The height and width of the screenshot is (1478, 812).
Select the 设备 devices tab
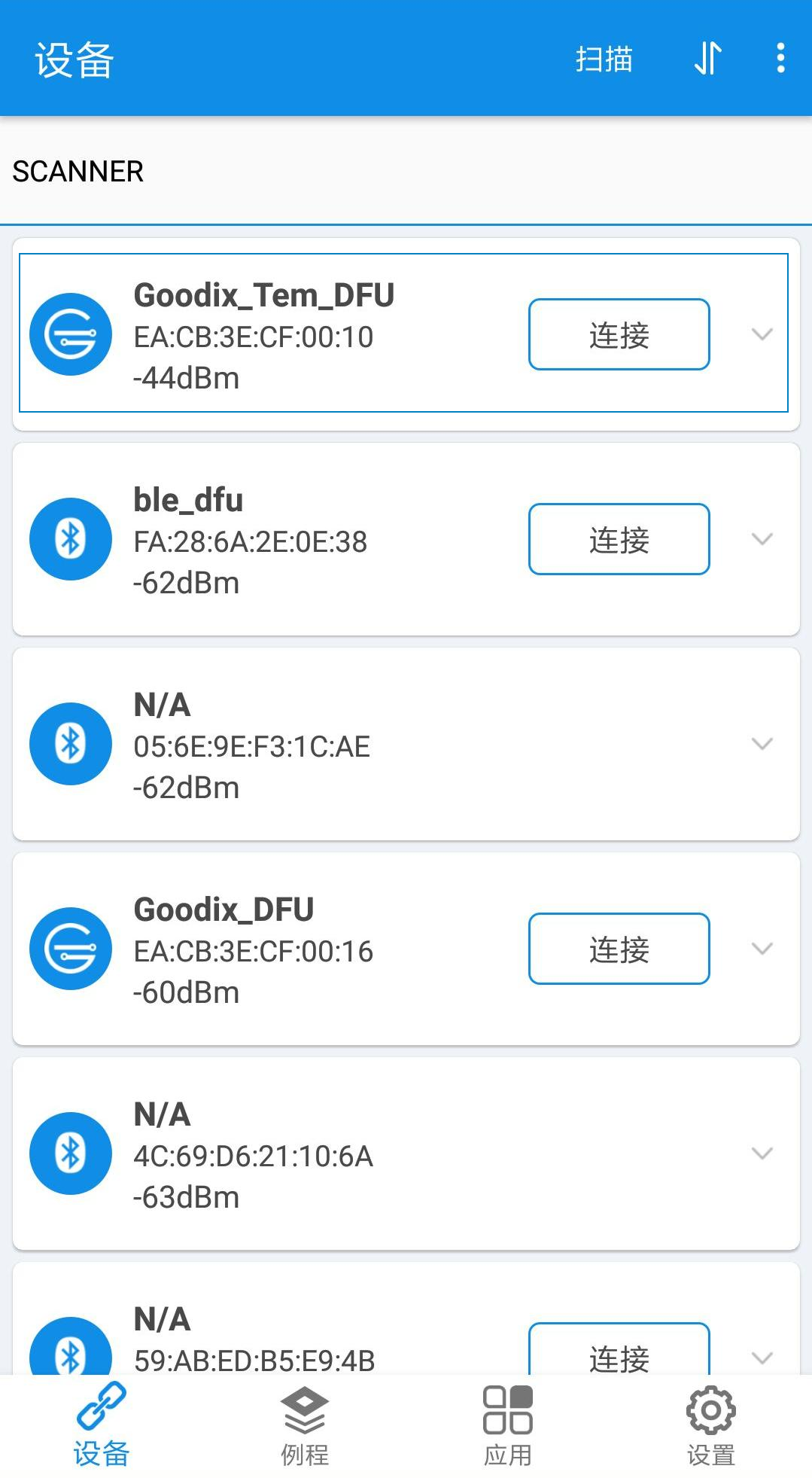pos(102,1427)
